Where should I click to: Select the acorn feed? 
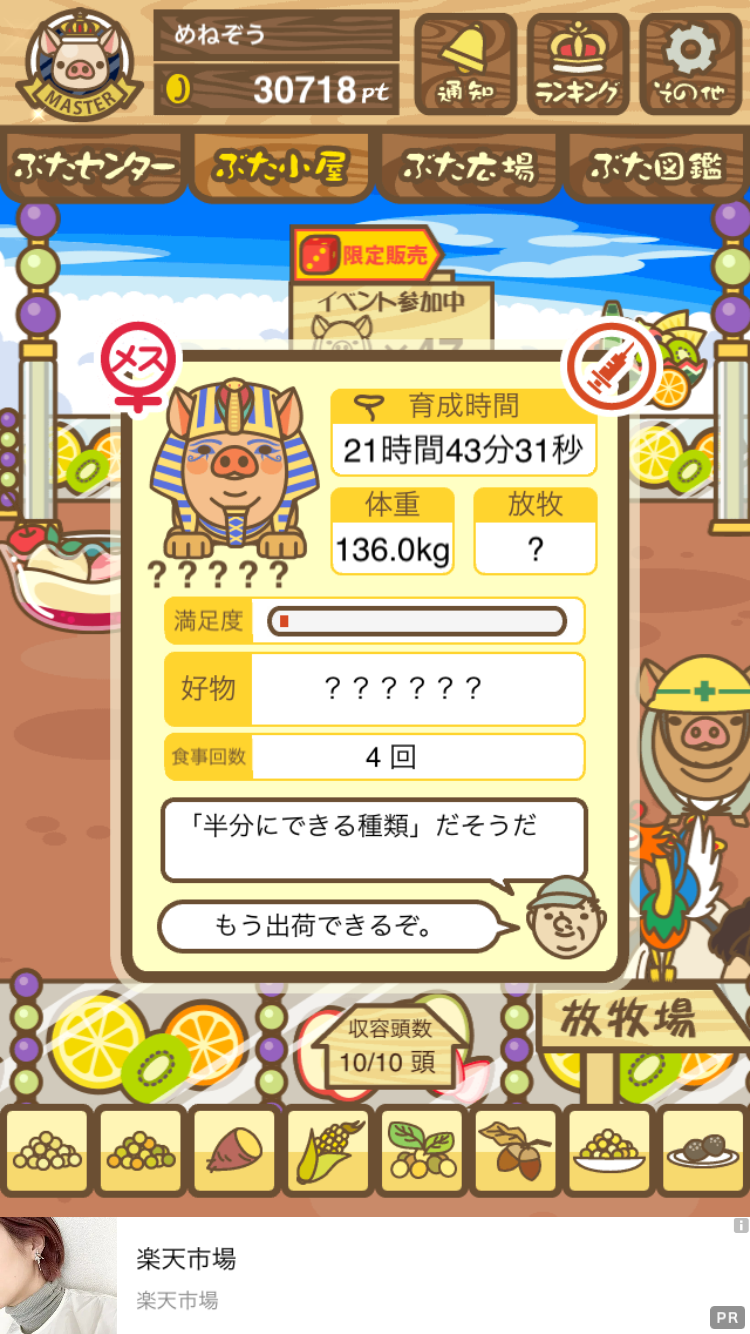515,1150
